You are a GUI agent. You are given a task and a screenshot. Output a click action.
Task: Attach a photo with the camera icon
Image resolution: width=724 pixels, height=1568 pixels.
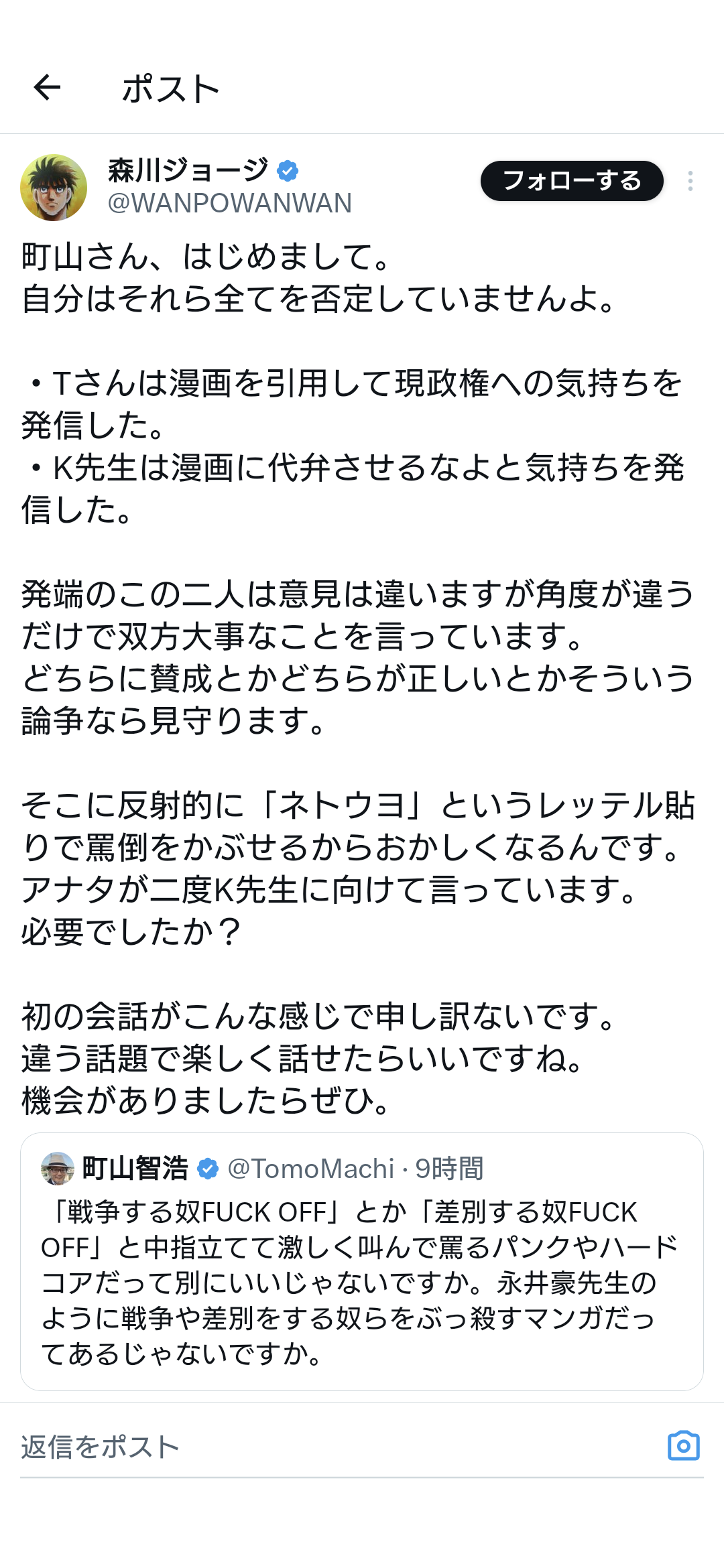683,1446
